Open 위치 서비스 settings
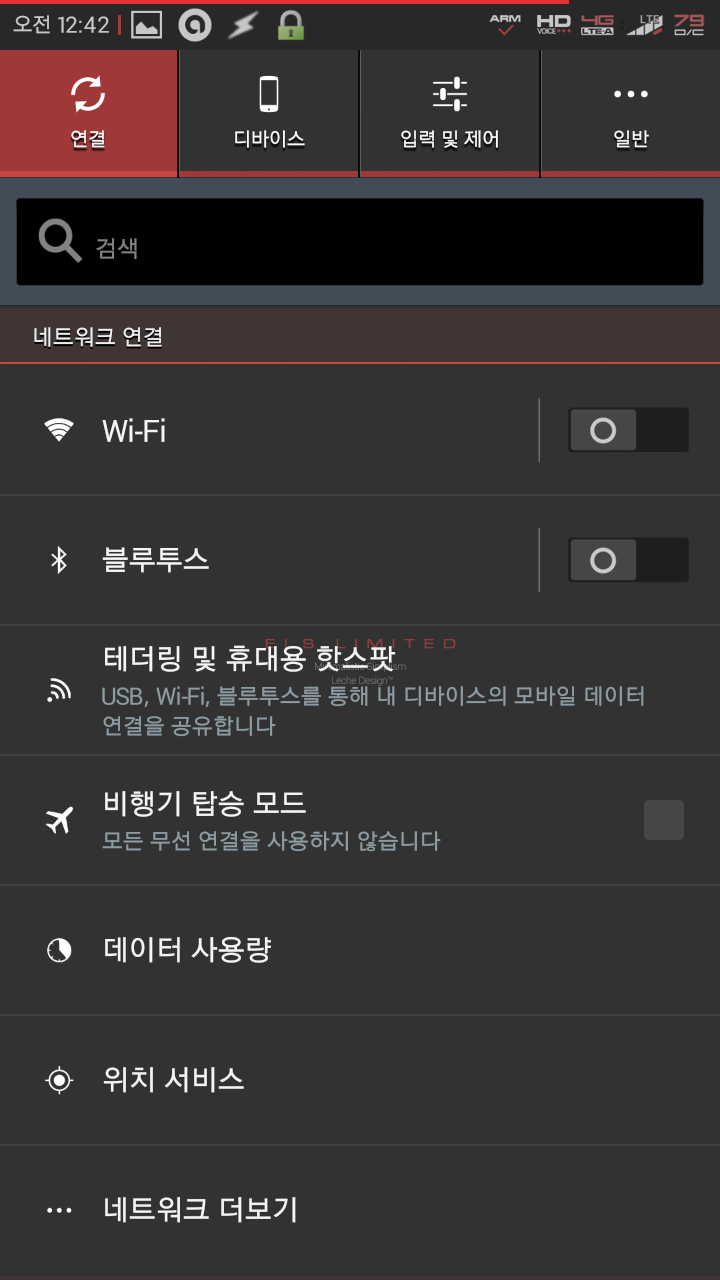The width and height of the screenshot is (720, 1280). 360,1080
